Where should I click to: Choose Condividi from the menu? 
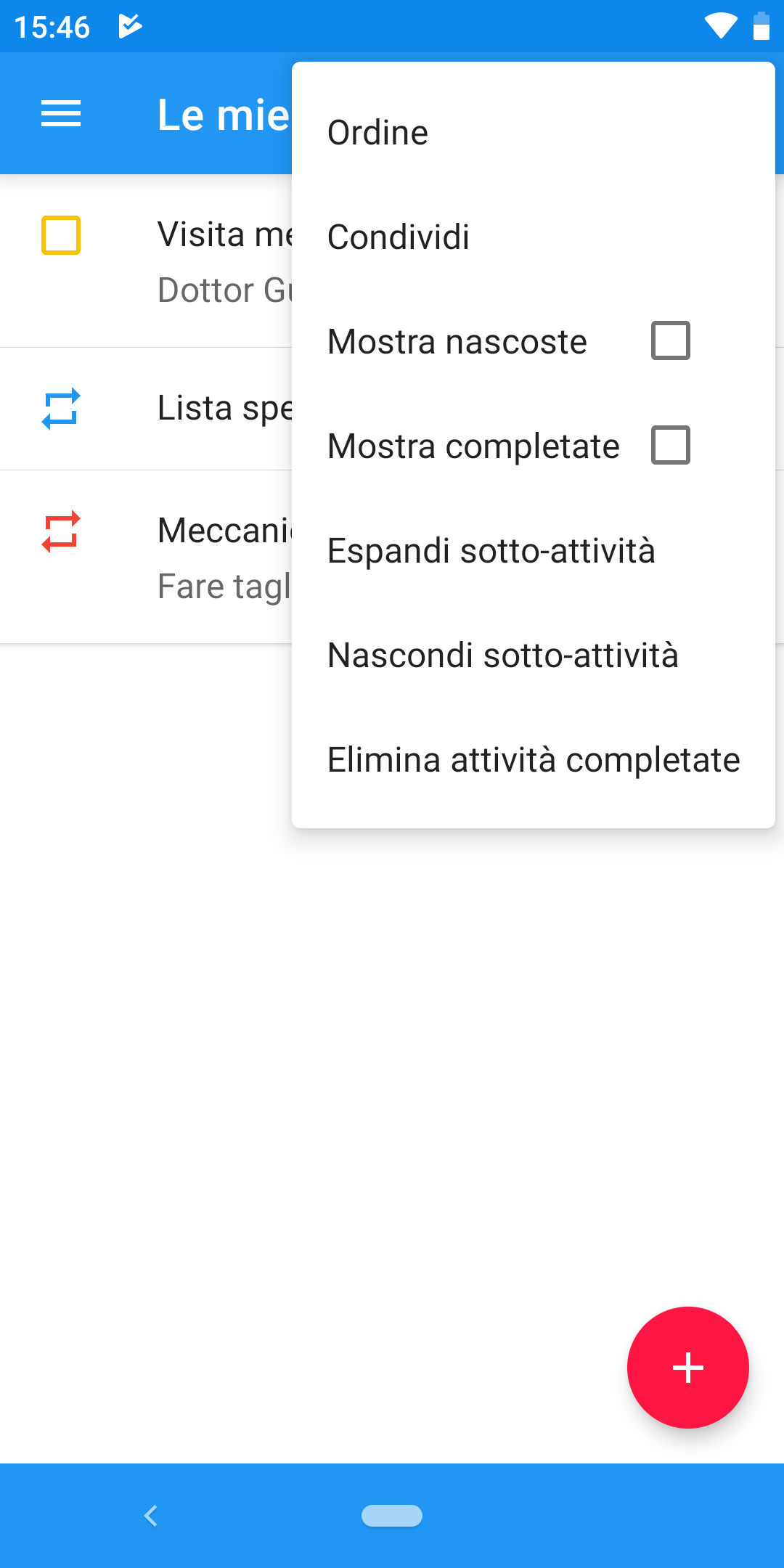(533, 237)
